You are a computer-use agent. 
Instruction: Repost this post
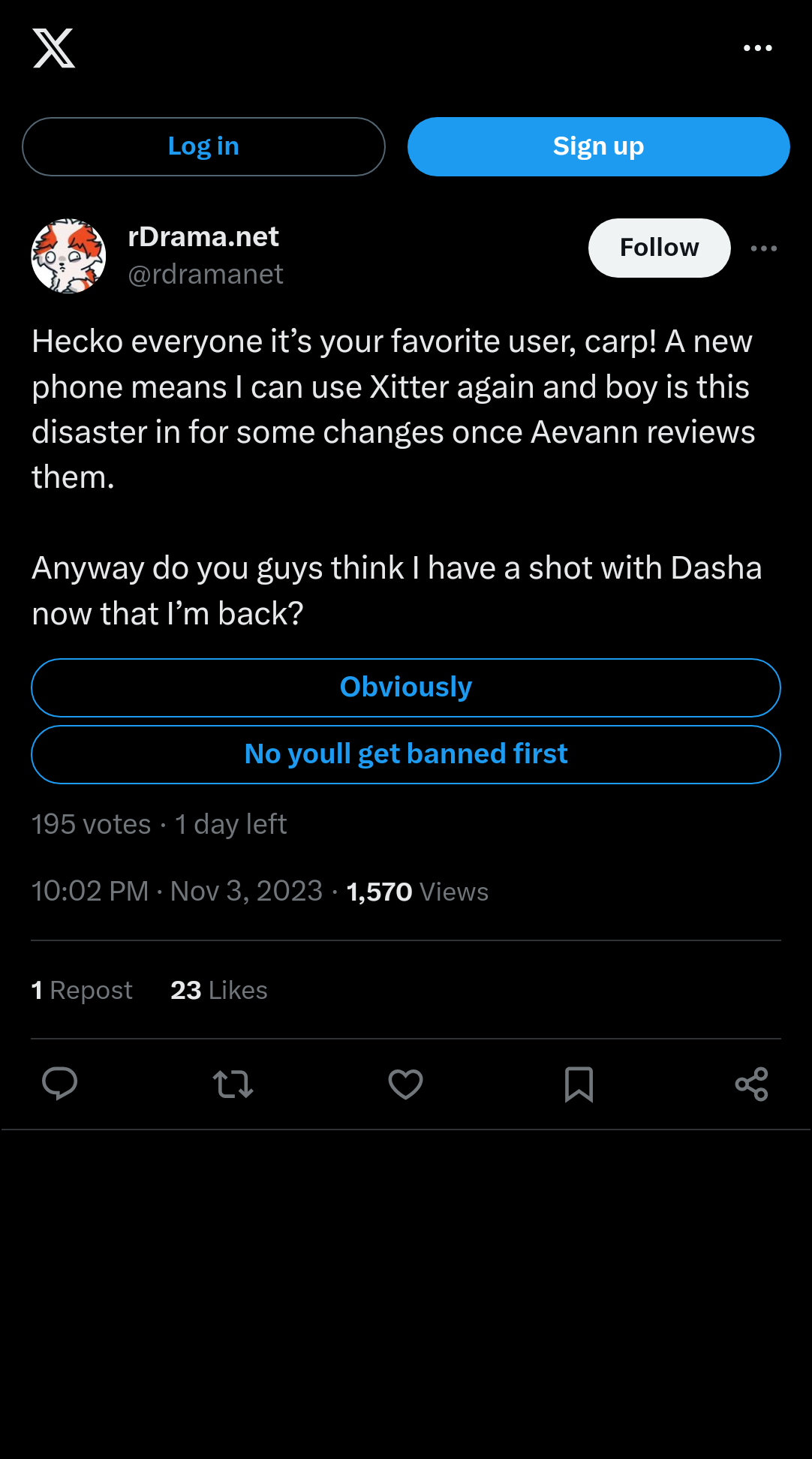coord(233,1084)
